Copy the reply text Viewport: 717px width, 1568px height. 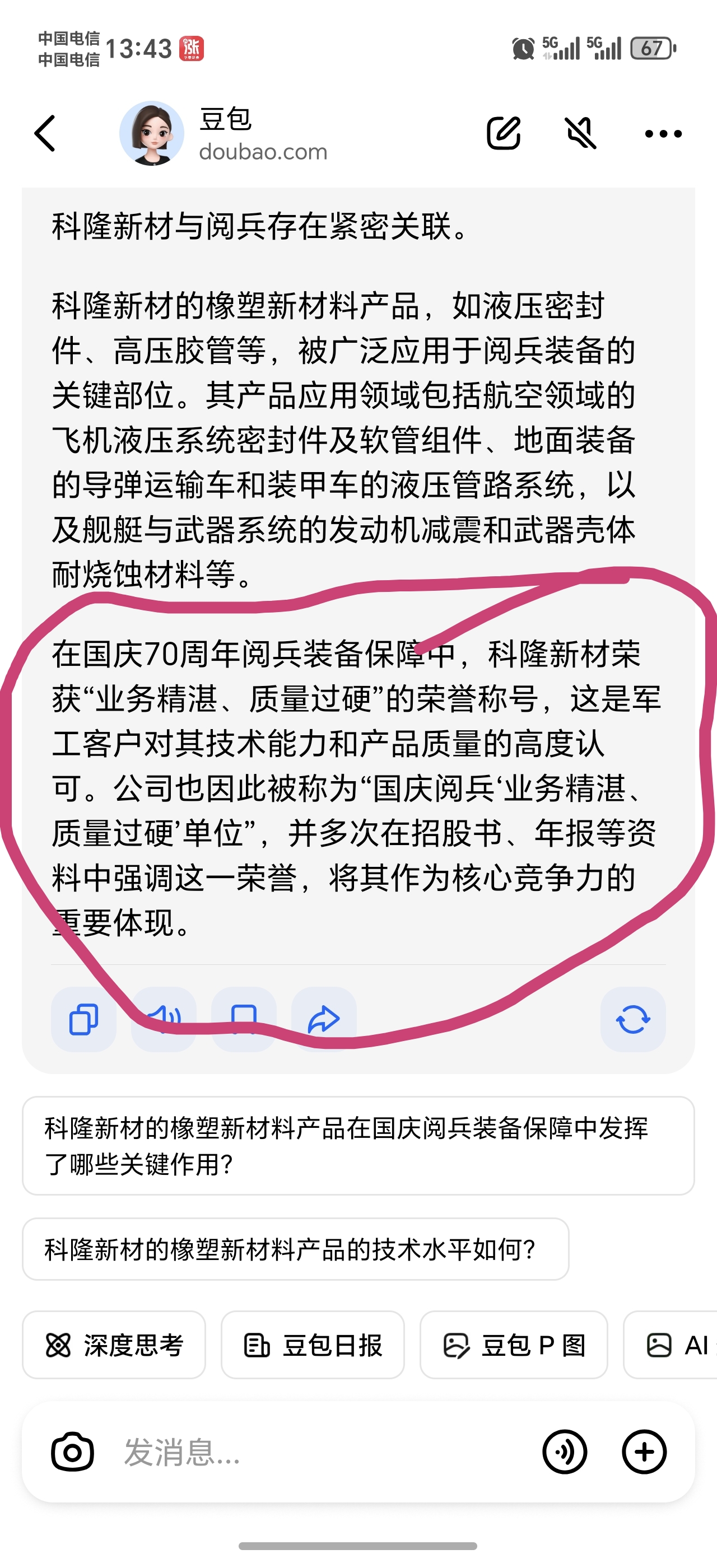pos(83,1019)
